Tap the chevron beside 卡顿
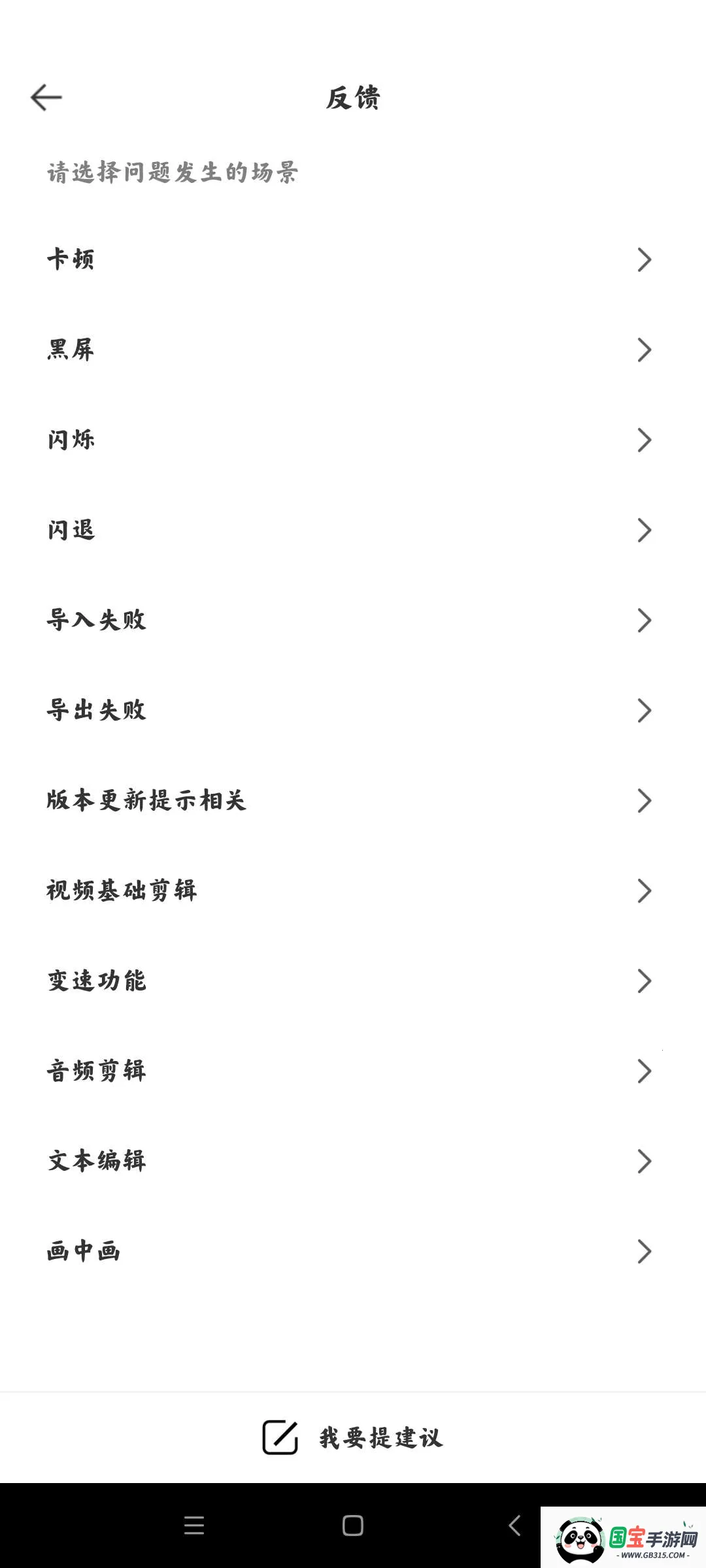Screen dimensions: 706x1568 pyautogui.click(x=644, y=260)
